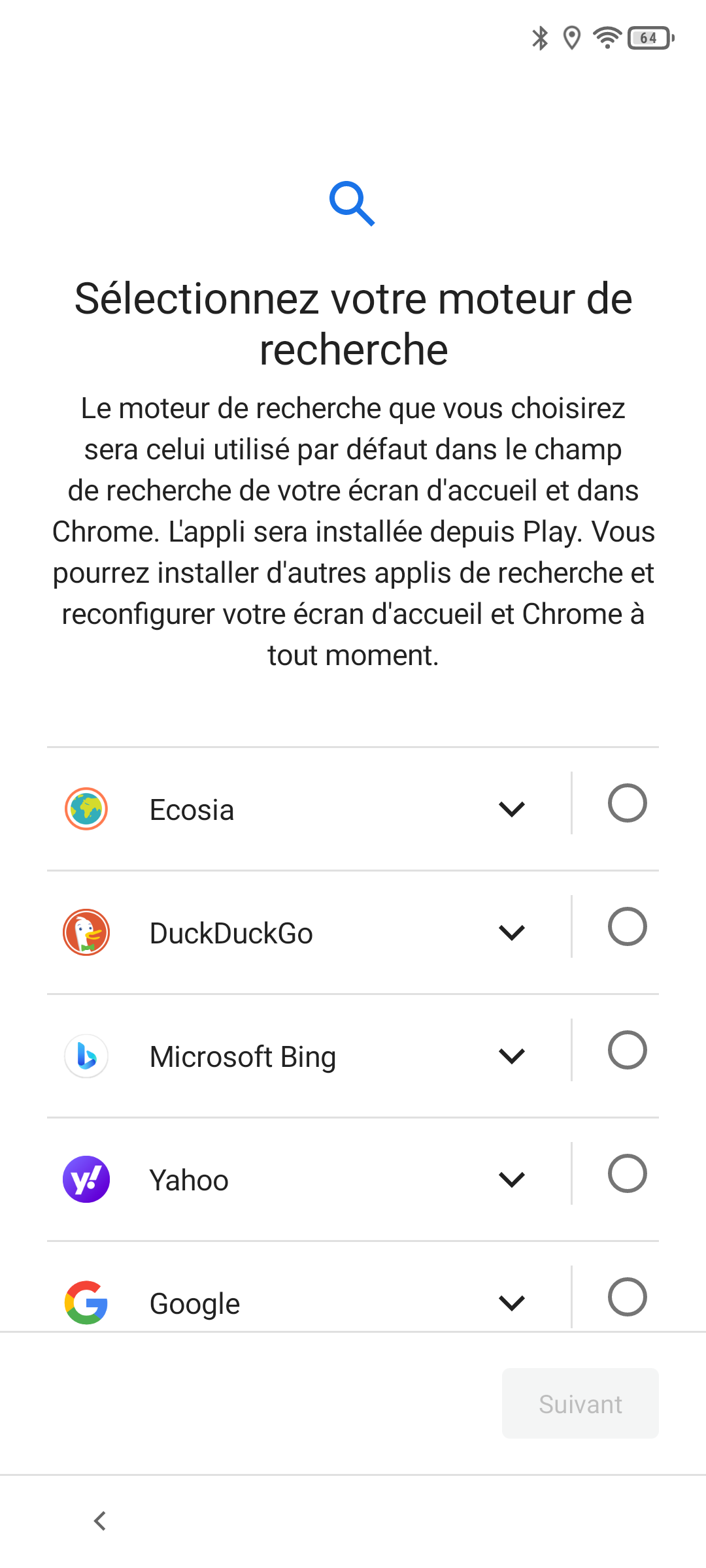This screenshot has width=706, height=1568.
Task: Choose Google radio button
Action: pyautogui.click(x=627, y=1297)
